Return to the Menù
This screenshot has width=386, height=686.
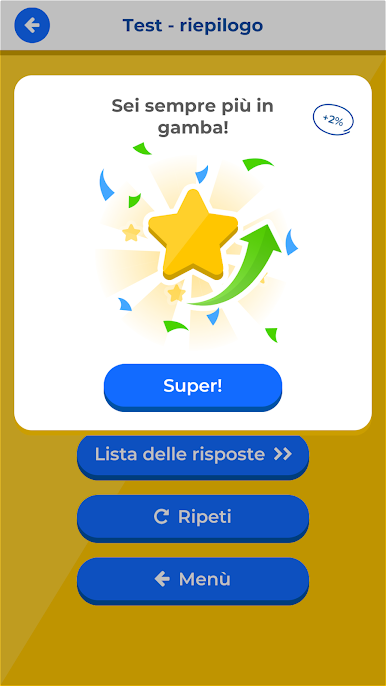click(193, 581)
